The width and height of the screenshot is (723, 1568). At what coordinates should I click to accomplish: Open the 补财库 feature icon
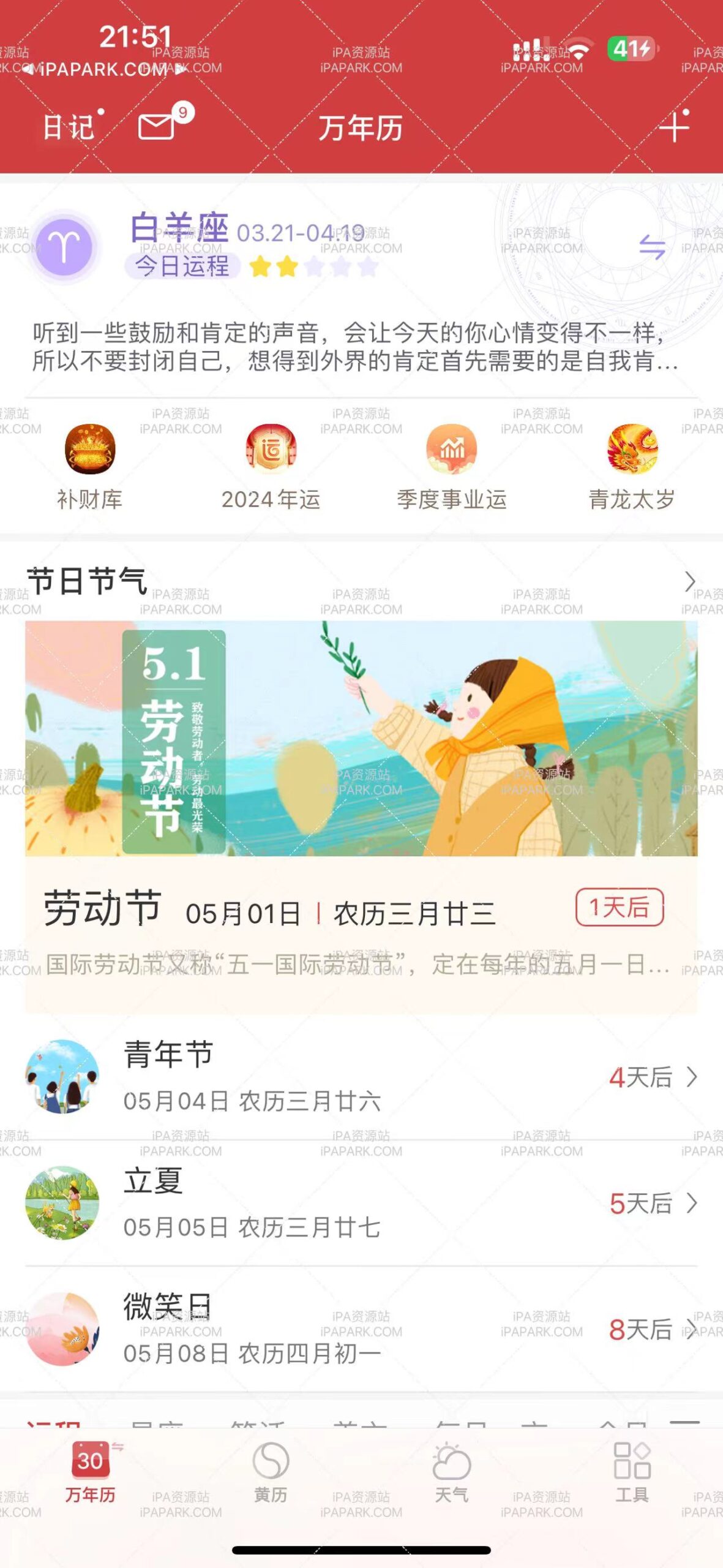[89, 451]
